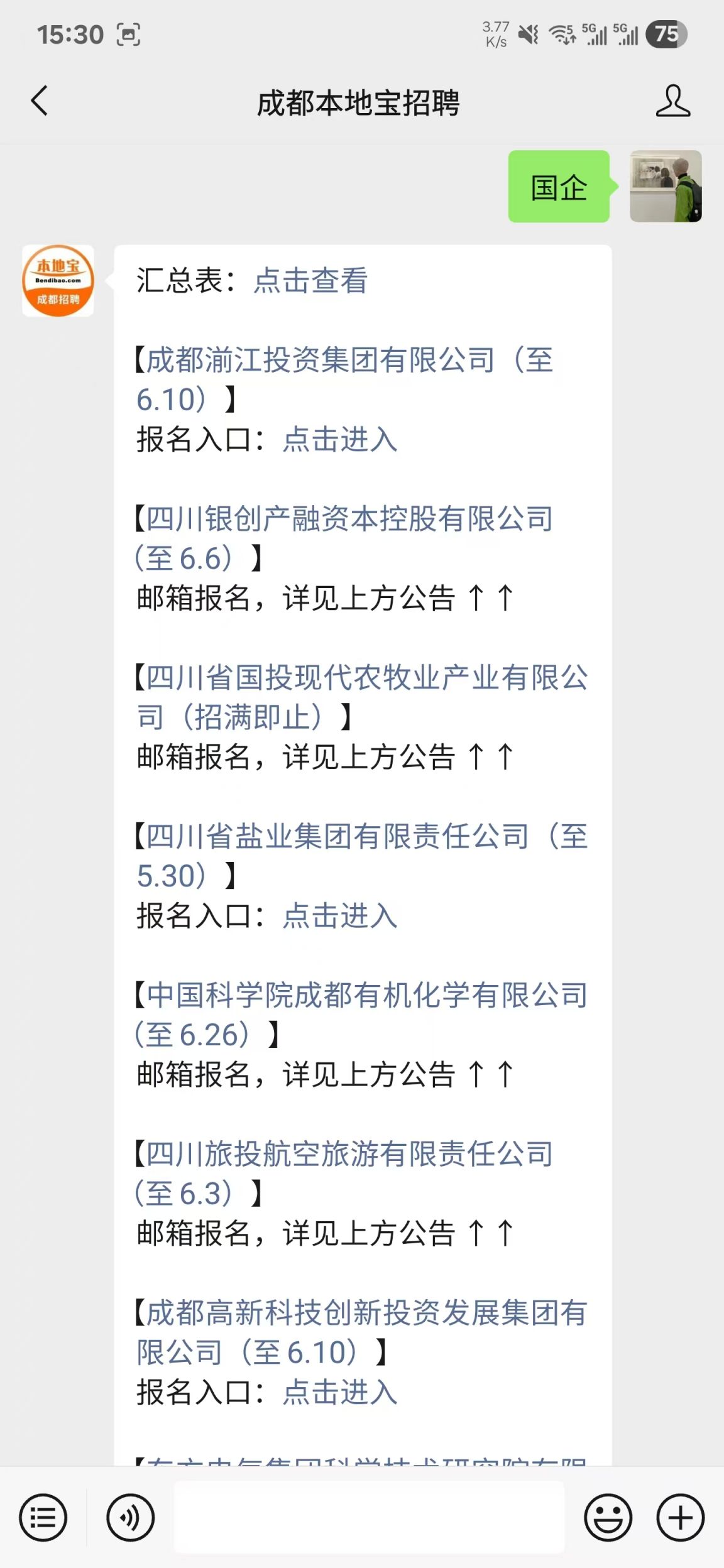This screenshot has width=724, height=1568.
Task: Switch to voice message input
Action: pos(130,1518)
